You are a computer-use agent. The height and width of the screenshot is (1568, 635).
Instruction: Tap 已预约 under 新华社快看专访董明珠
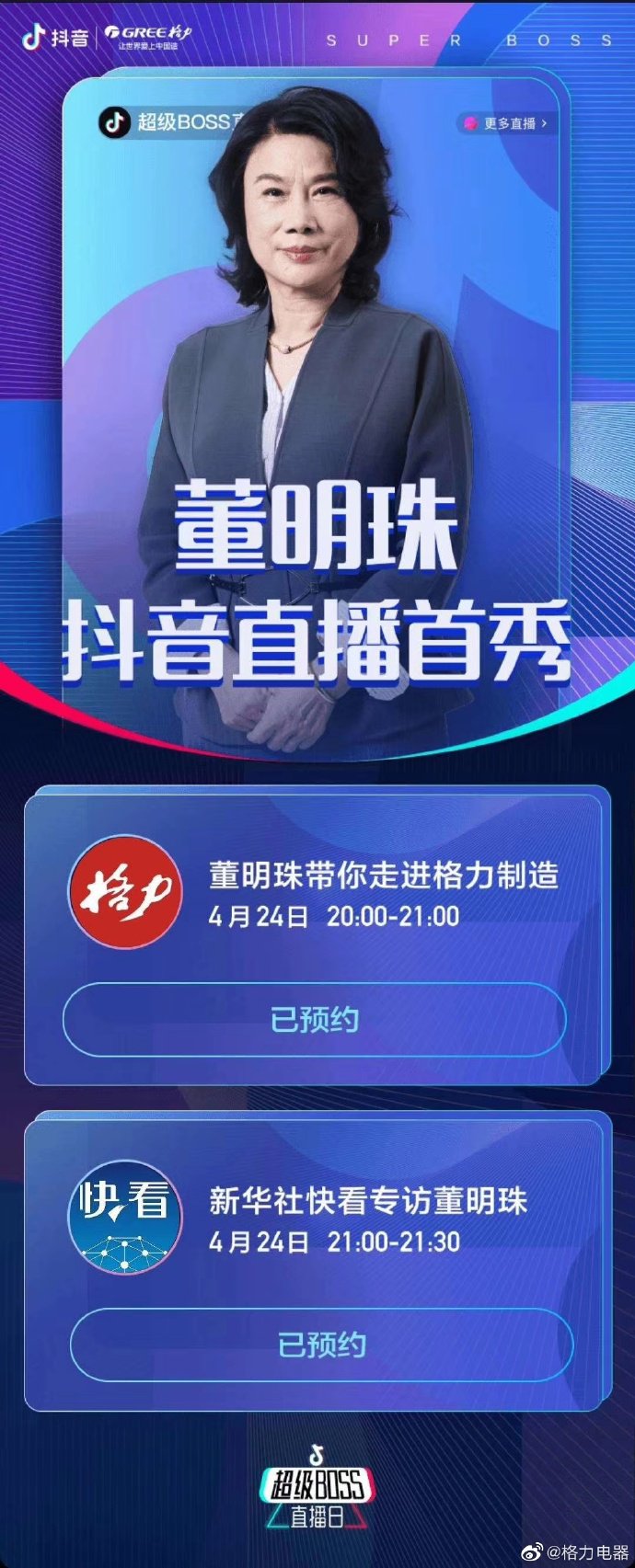click(321, 1345)
